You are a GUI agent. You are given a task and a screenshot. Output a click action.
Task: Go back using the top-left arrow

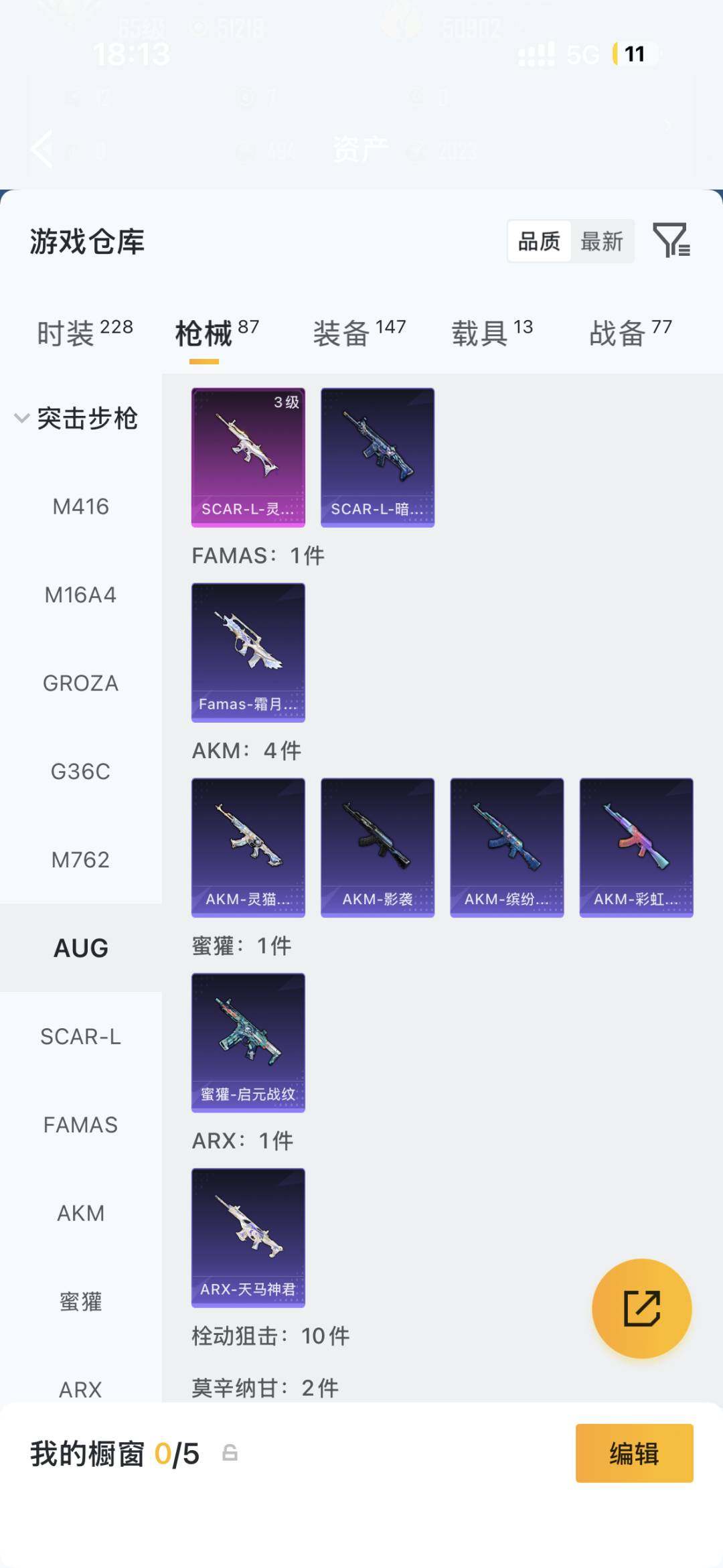click(42, 149)
